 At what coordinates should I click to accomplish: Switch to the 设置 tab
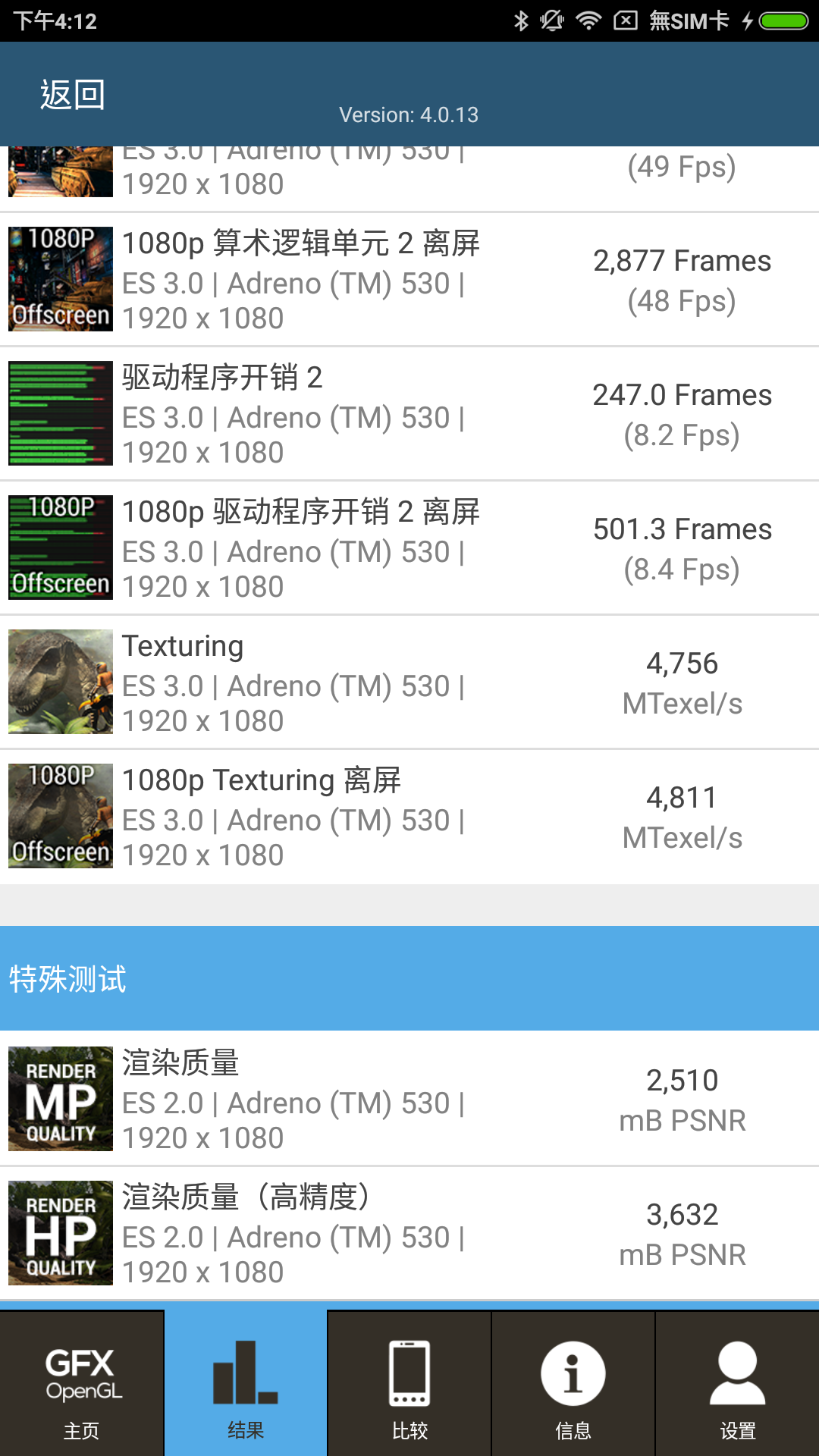click(x=737, y=1385)
